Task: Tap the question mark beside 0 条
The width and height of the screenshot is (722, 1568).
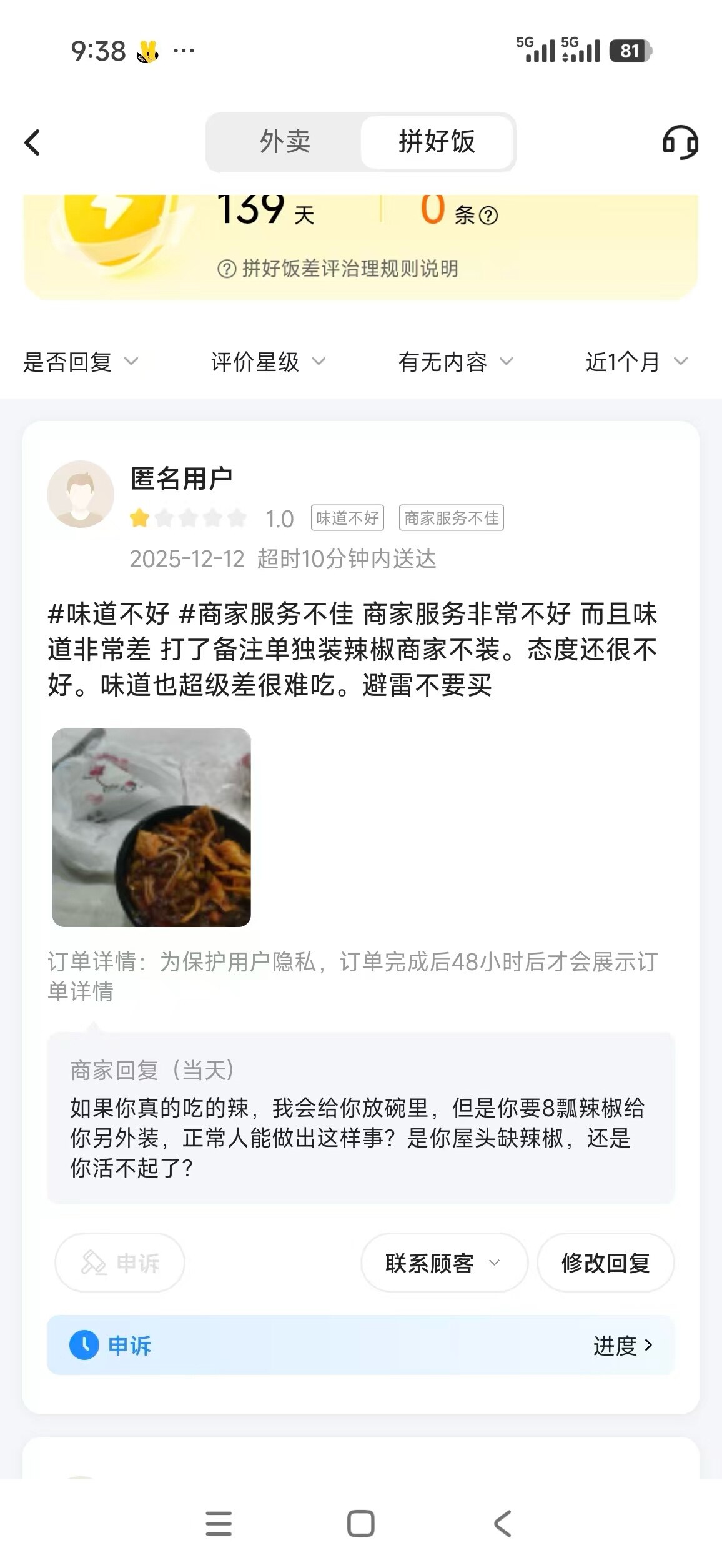Action: (x=488, y=216)
